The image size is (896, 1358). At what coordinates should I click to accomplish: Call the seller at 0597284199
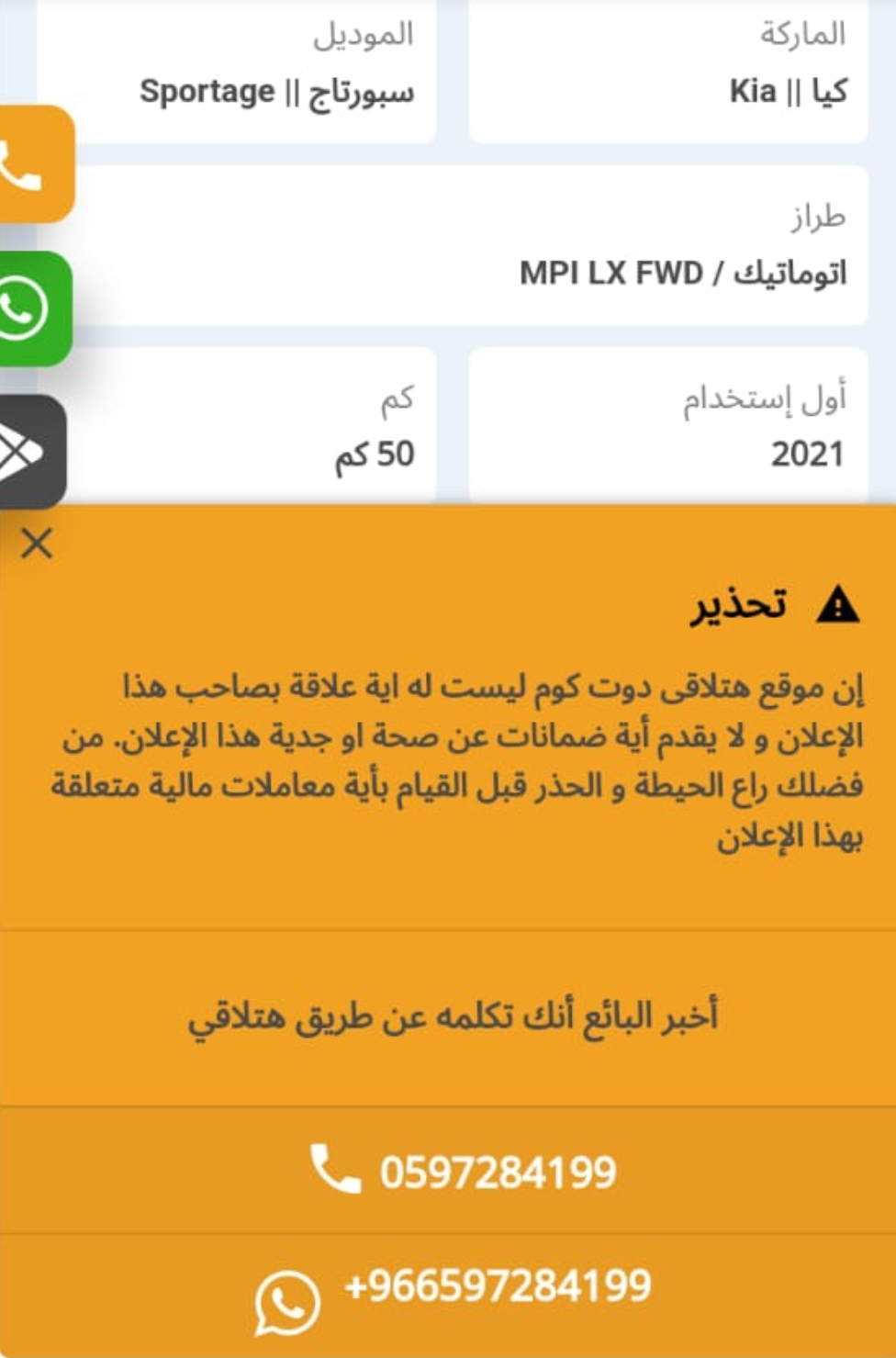[x=464, y=1172]
